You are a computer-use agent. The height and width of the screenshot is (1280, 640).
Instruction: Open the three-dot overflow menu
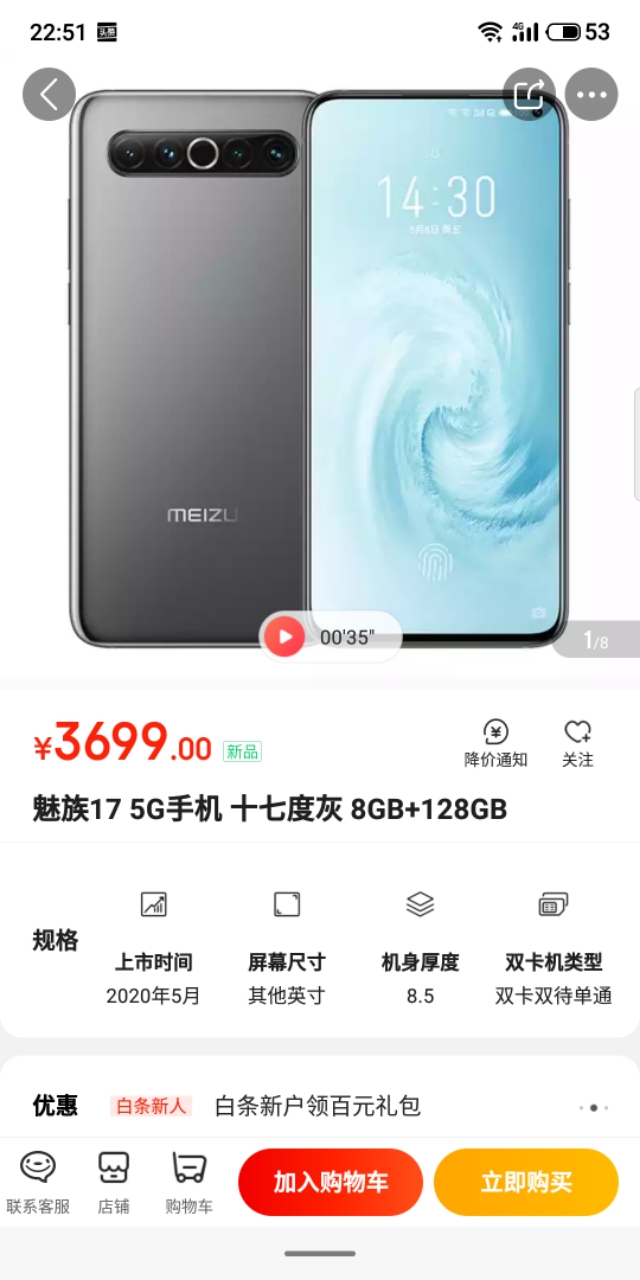591,94
